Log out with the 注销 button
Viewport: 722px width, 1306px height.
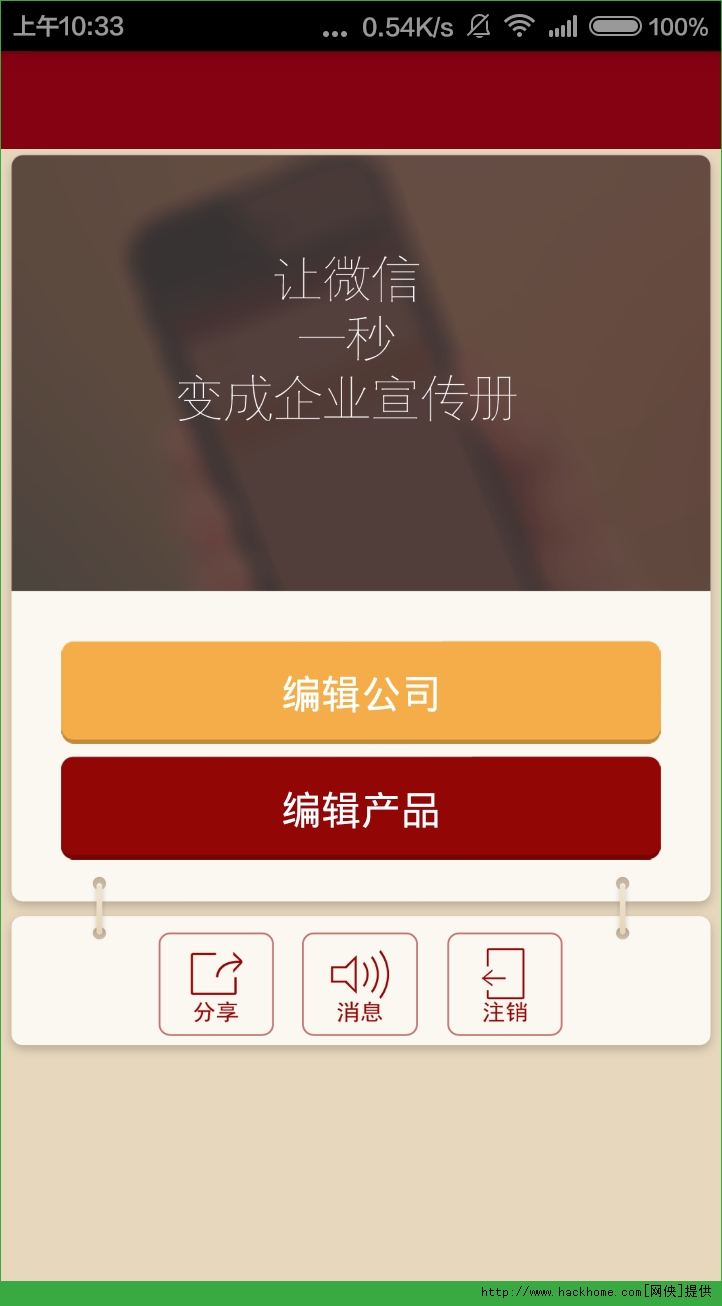504,984
